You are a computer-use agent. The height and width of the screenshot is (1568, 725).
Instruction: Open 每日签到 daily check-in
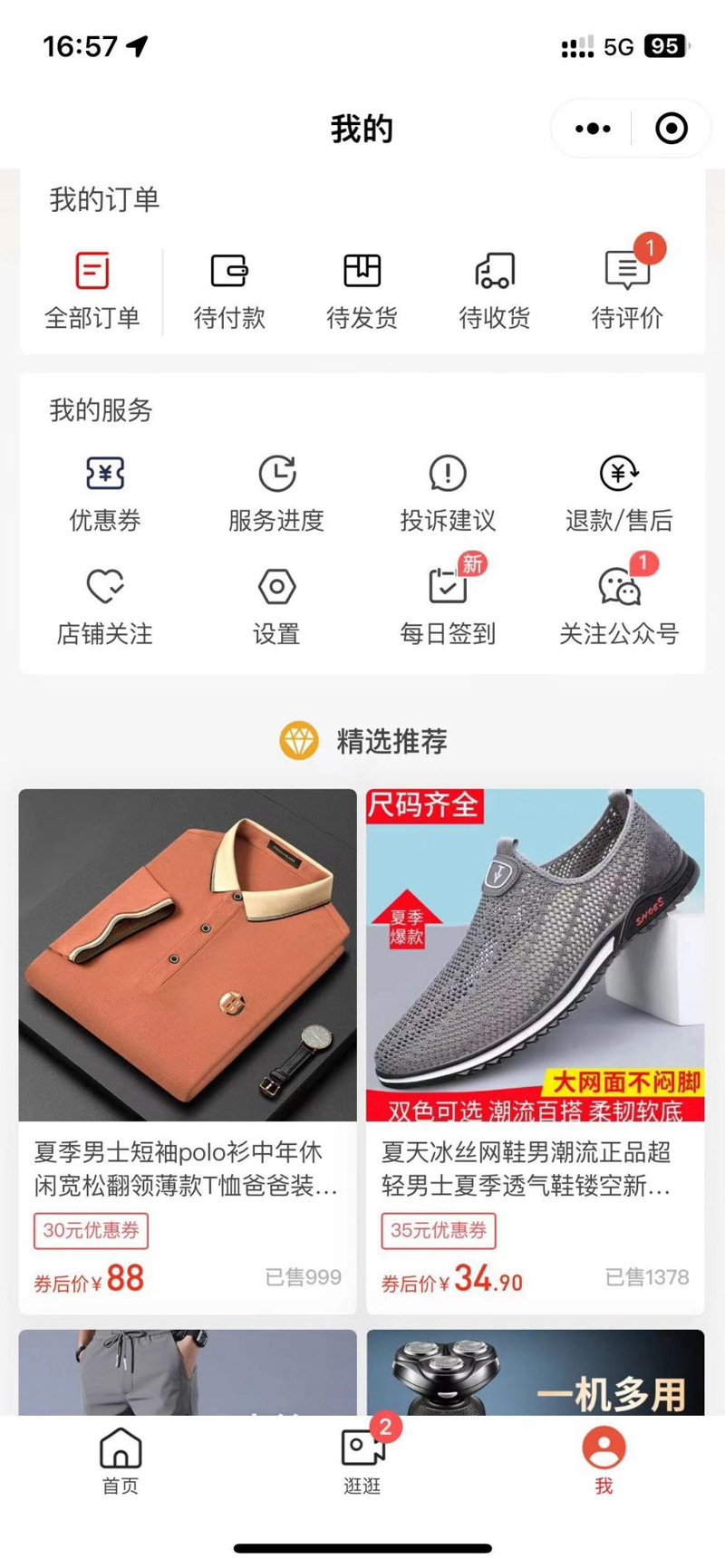(x=448, y=606)
